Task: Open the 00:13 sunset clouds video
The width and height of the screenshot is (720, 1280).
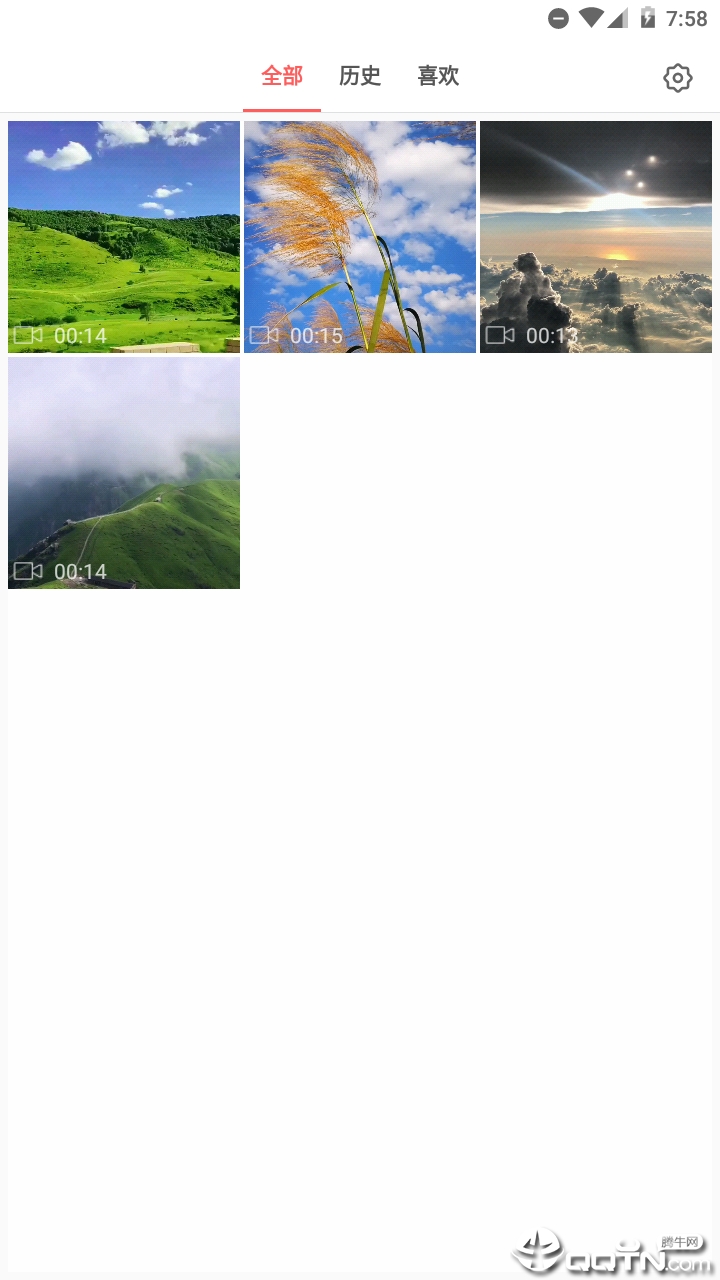Action: [x=596, y=237]
